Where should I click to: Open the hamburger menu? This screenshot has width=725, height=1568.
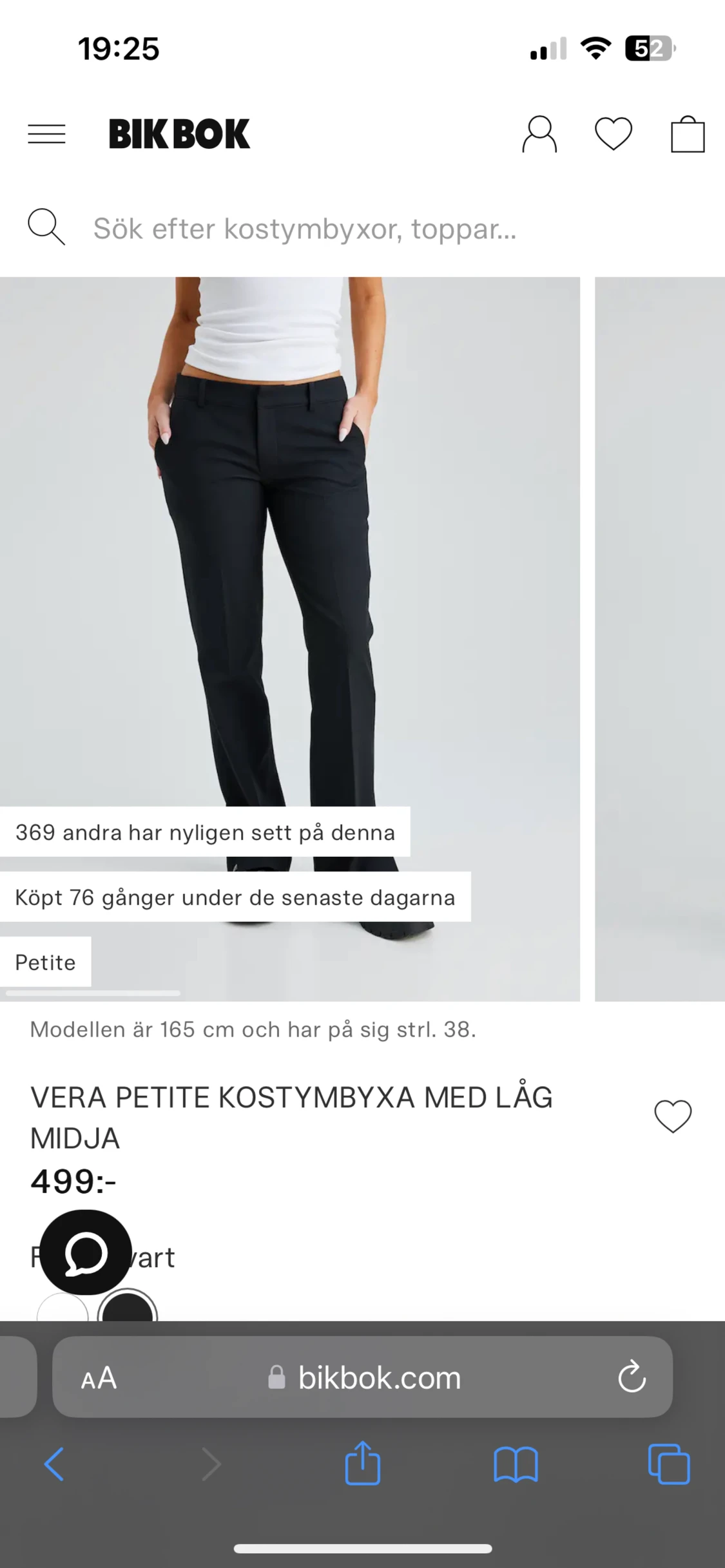pos(46,134)
